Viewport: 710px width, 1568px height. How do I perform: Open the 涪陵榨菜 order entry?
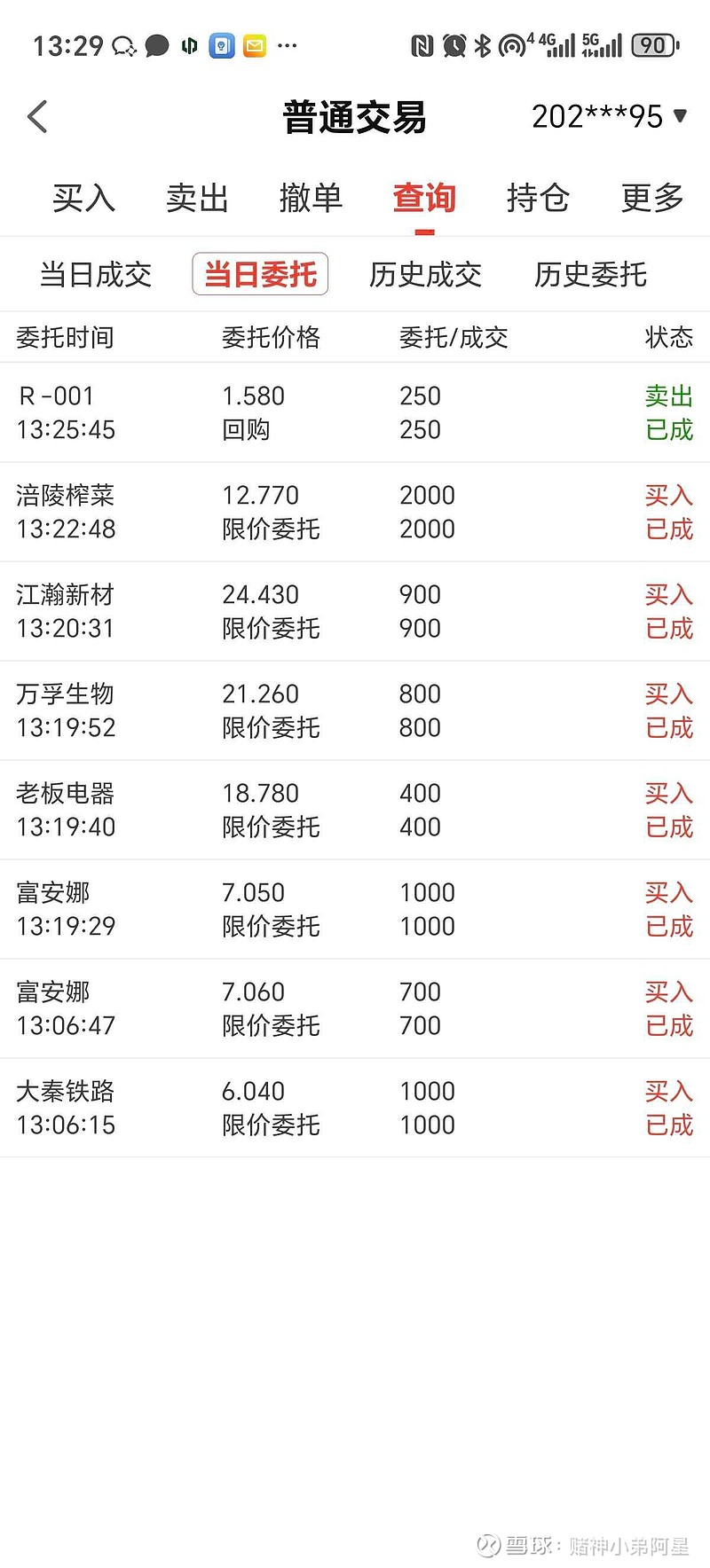(x=355, y=512)
